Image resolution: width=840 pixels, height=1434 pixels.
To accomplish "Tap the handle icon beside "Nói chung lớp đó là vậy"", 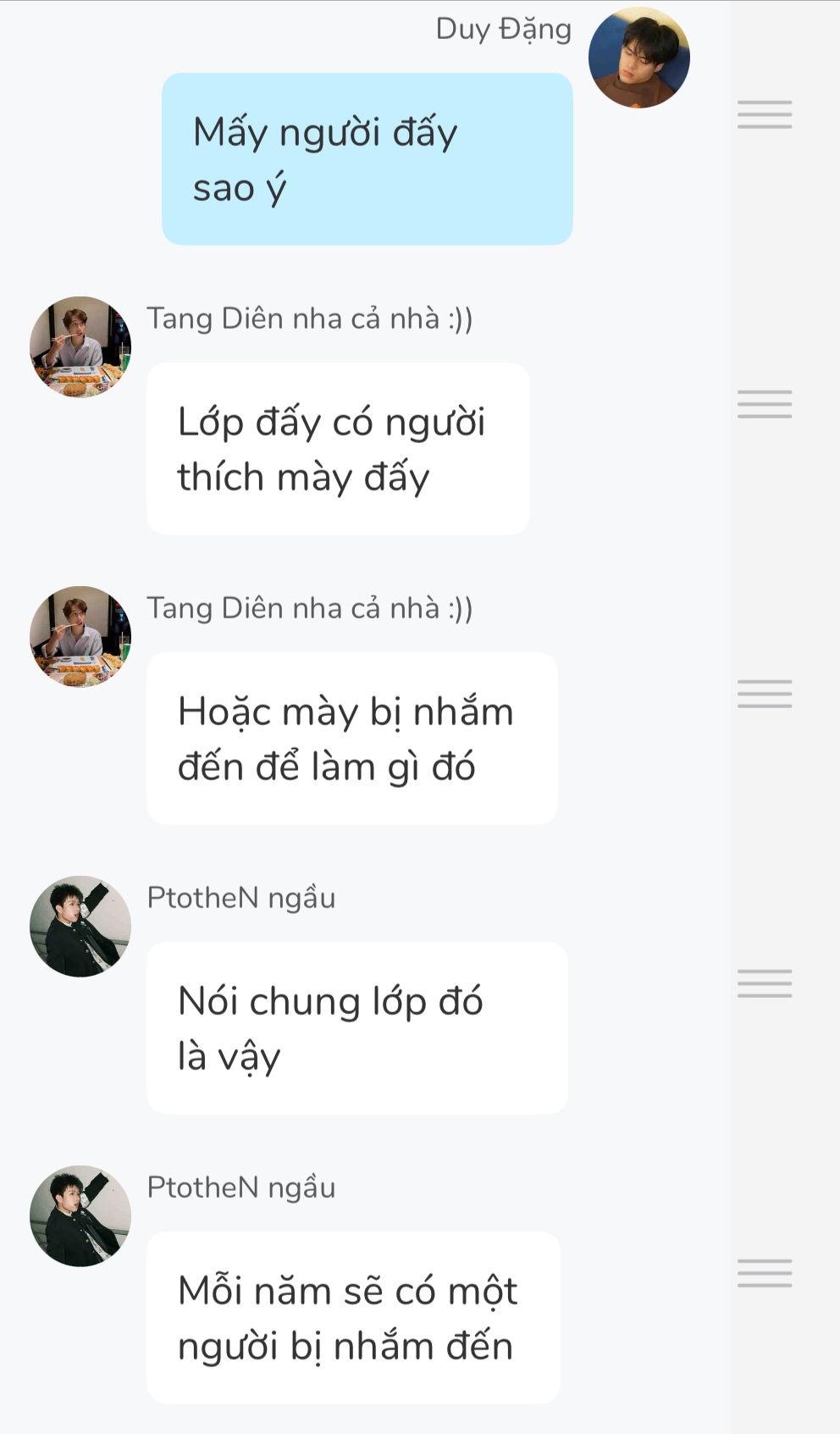I will (764, 983).
